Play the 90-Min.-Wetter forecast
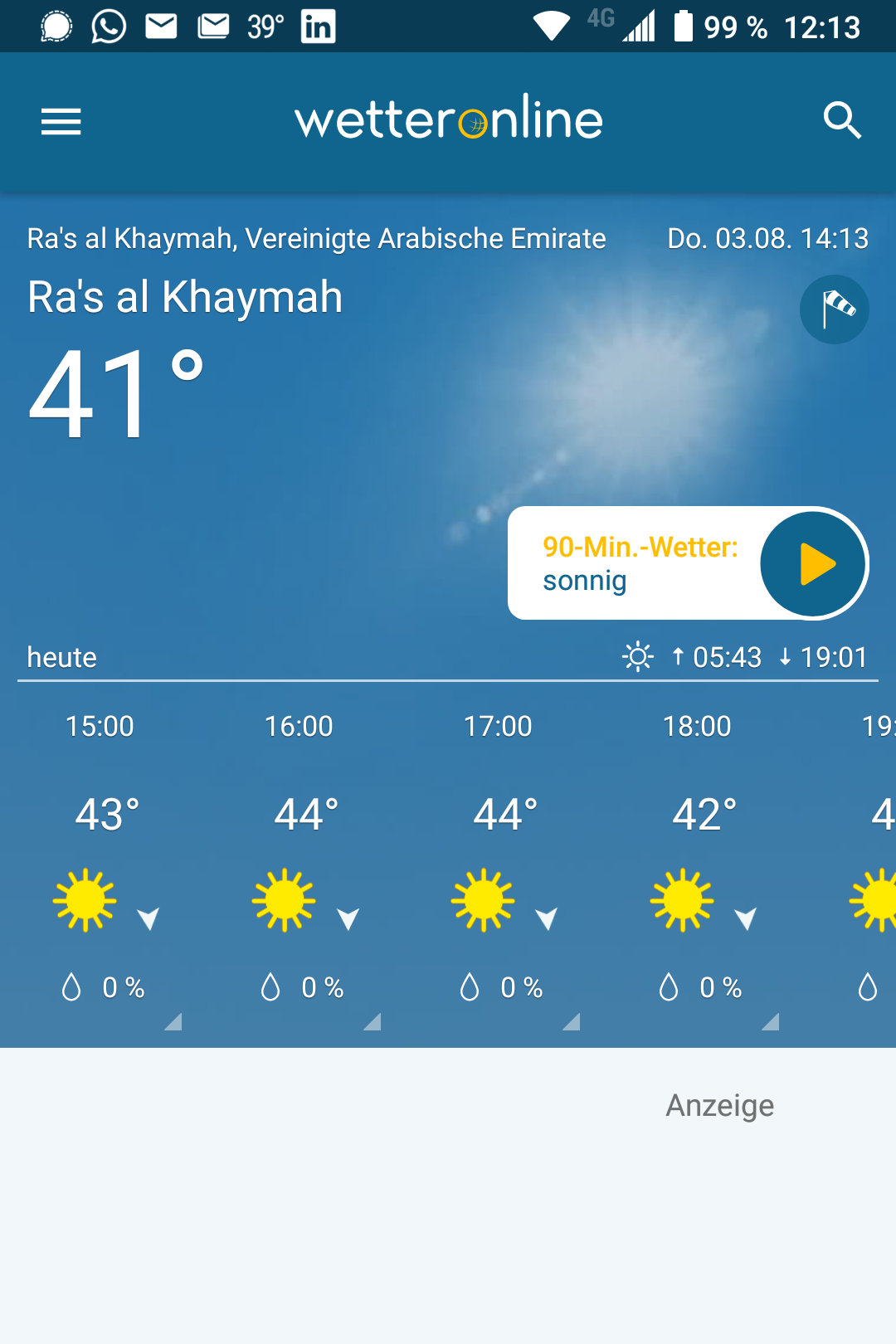Screen dimensions: 896x1344 [812, 564]
